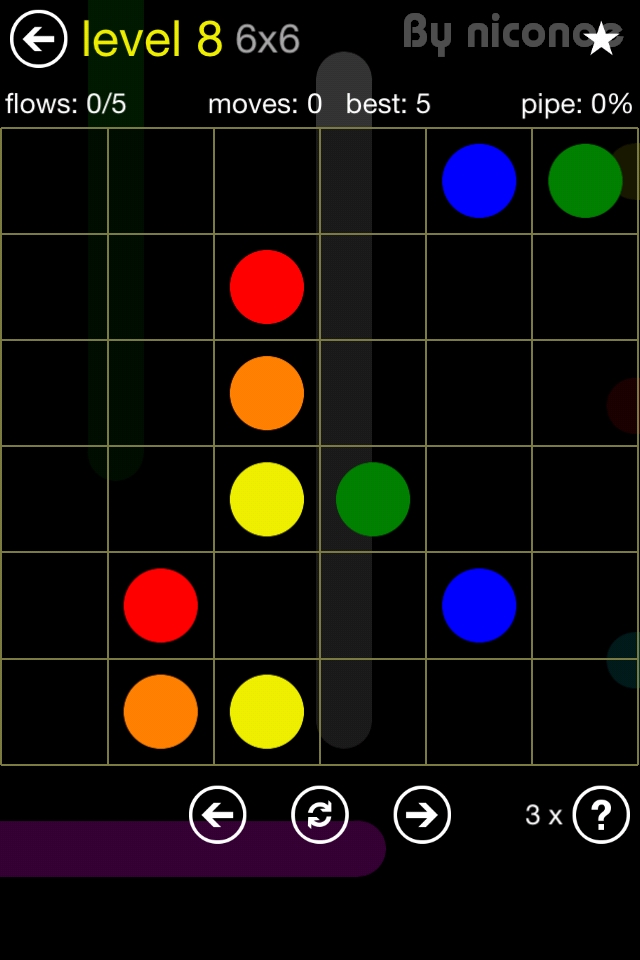The image size is (640, 960).
Task: Select the blue dot in the fifth row
Action: click(479, 605)
